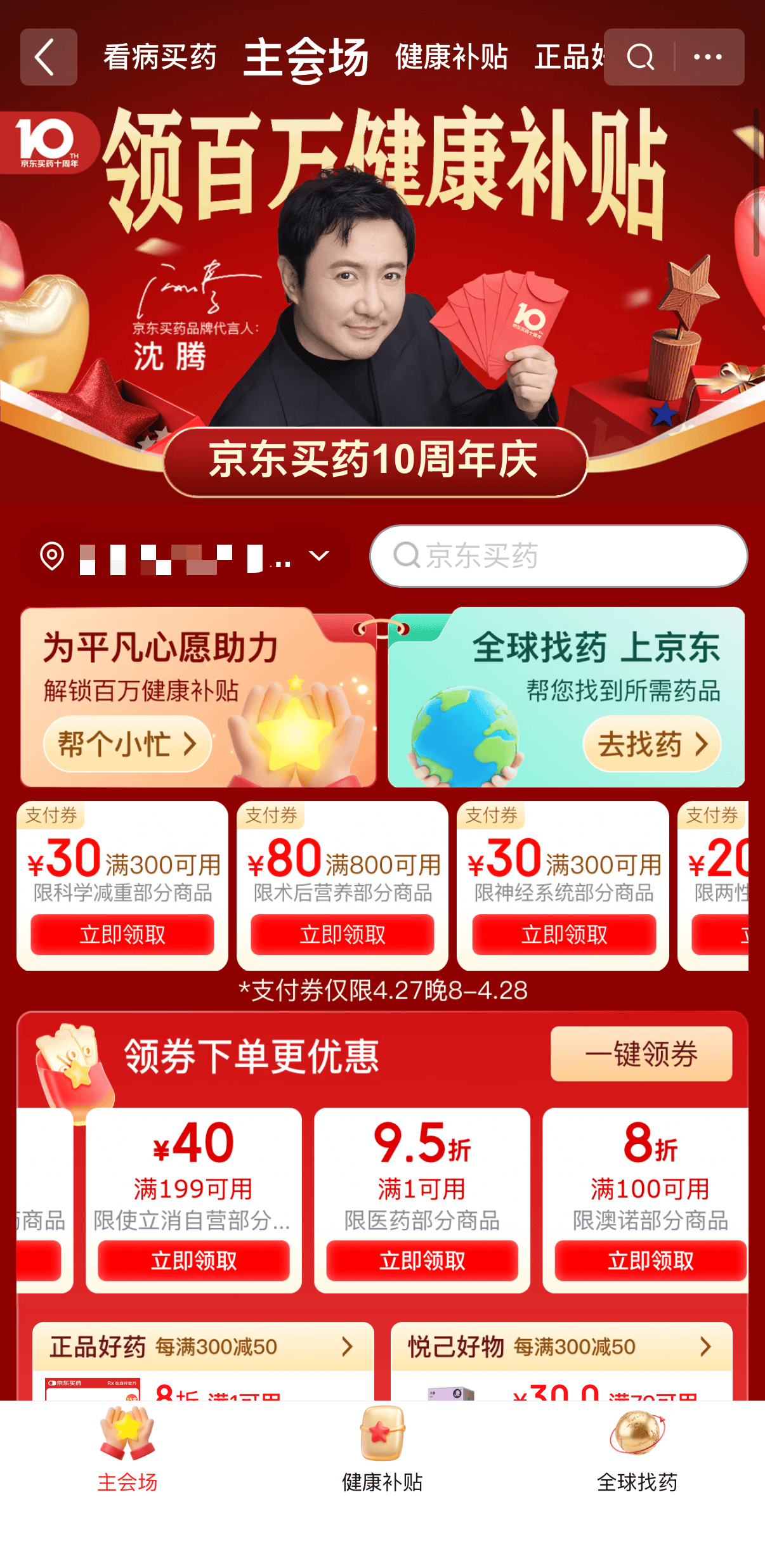Tap the 京东买药 search box
This screenshot has height=1568, width=765.
point(558,556)
